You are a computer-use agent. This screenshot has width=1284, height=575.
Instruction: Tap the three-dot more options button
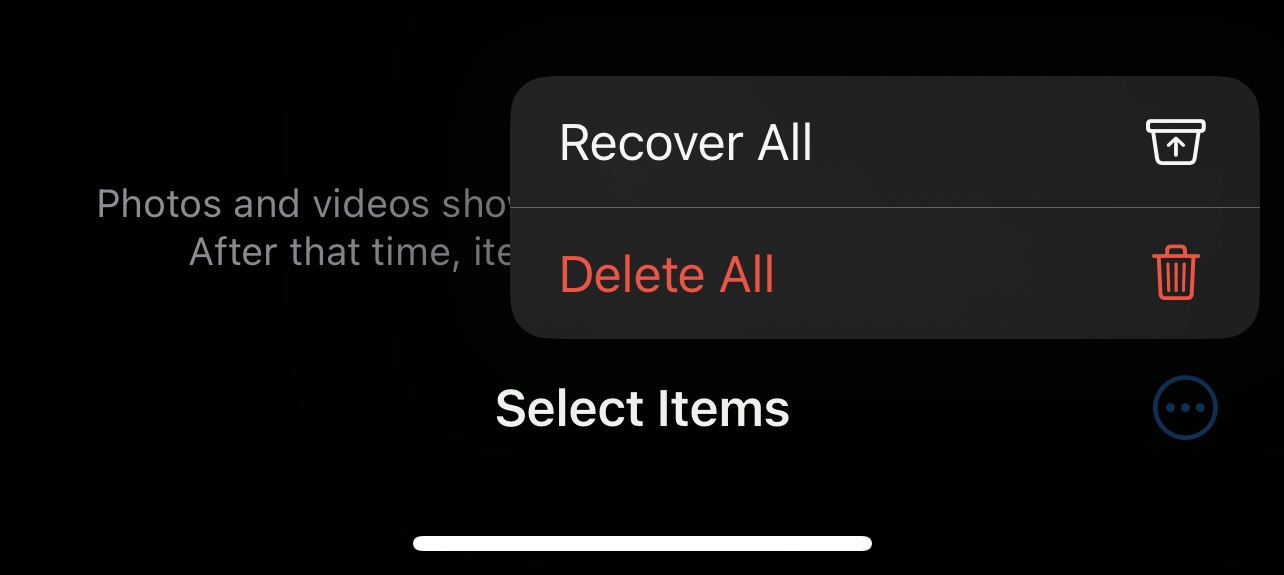pyautogui.click(x=1185, y=408)
